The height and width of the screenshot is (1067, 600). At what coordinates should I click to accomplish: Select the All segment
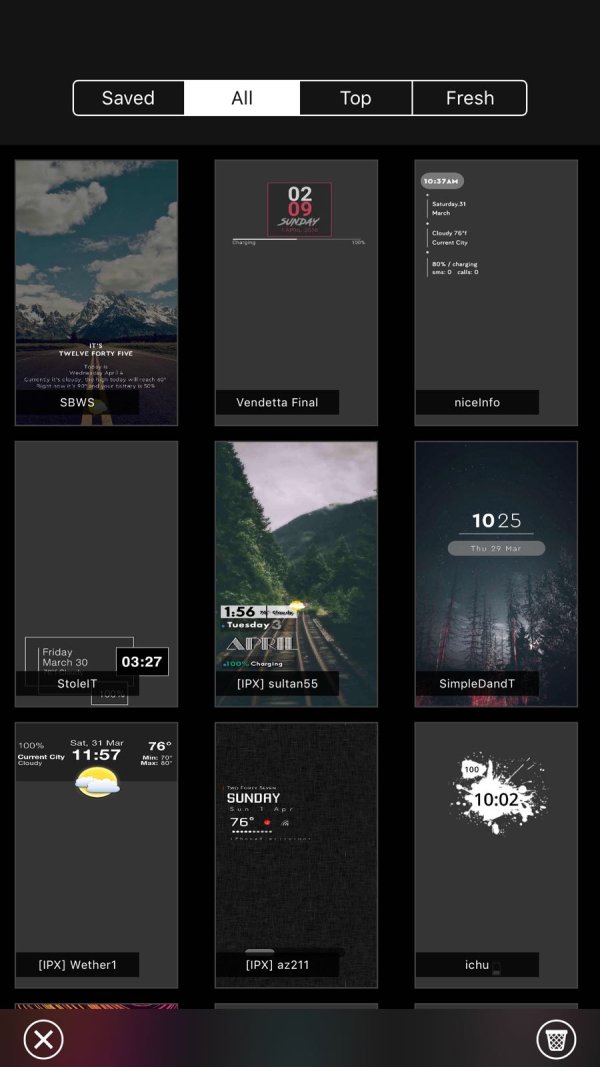click(x=242, y=98)
